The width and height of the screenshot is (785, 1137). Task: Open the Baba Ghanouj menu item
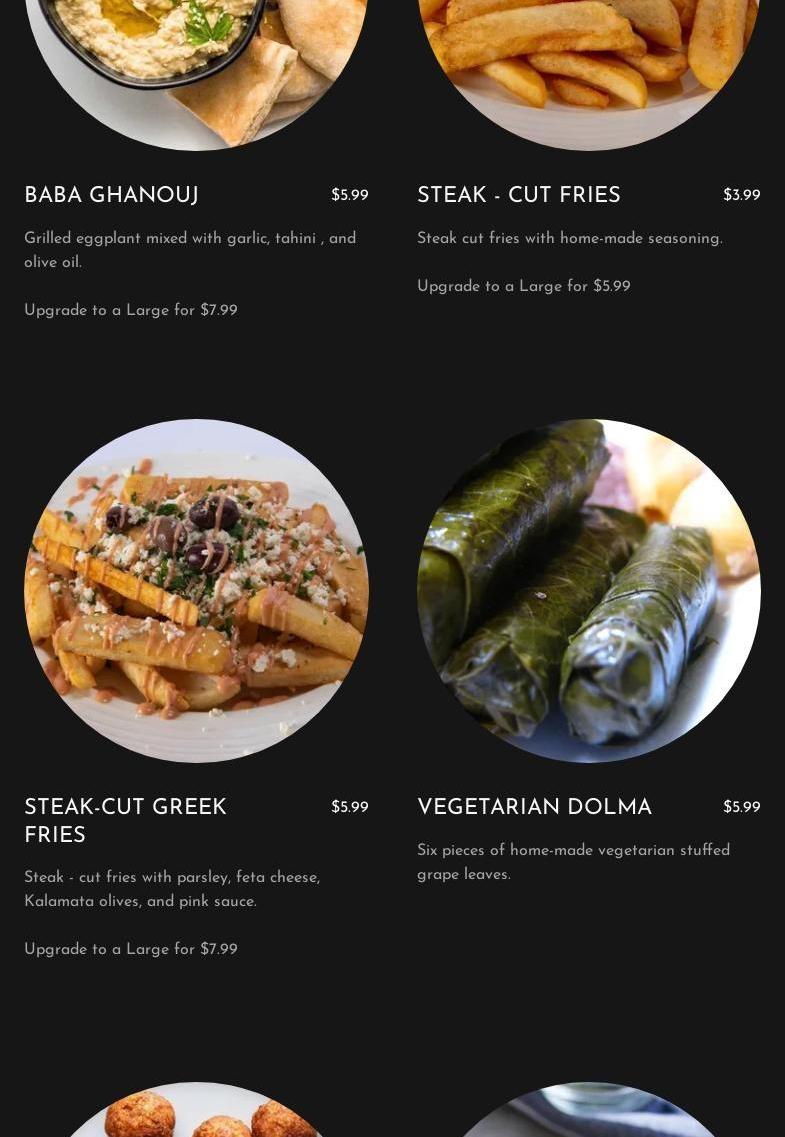click(x=111, y=196)
